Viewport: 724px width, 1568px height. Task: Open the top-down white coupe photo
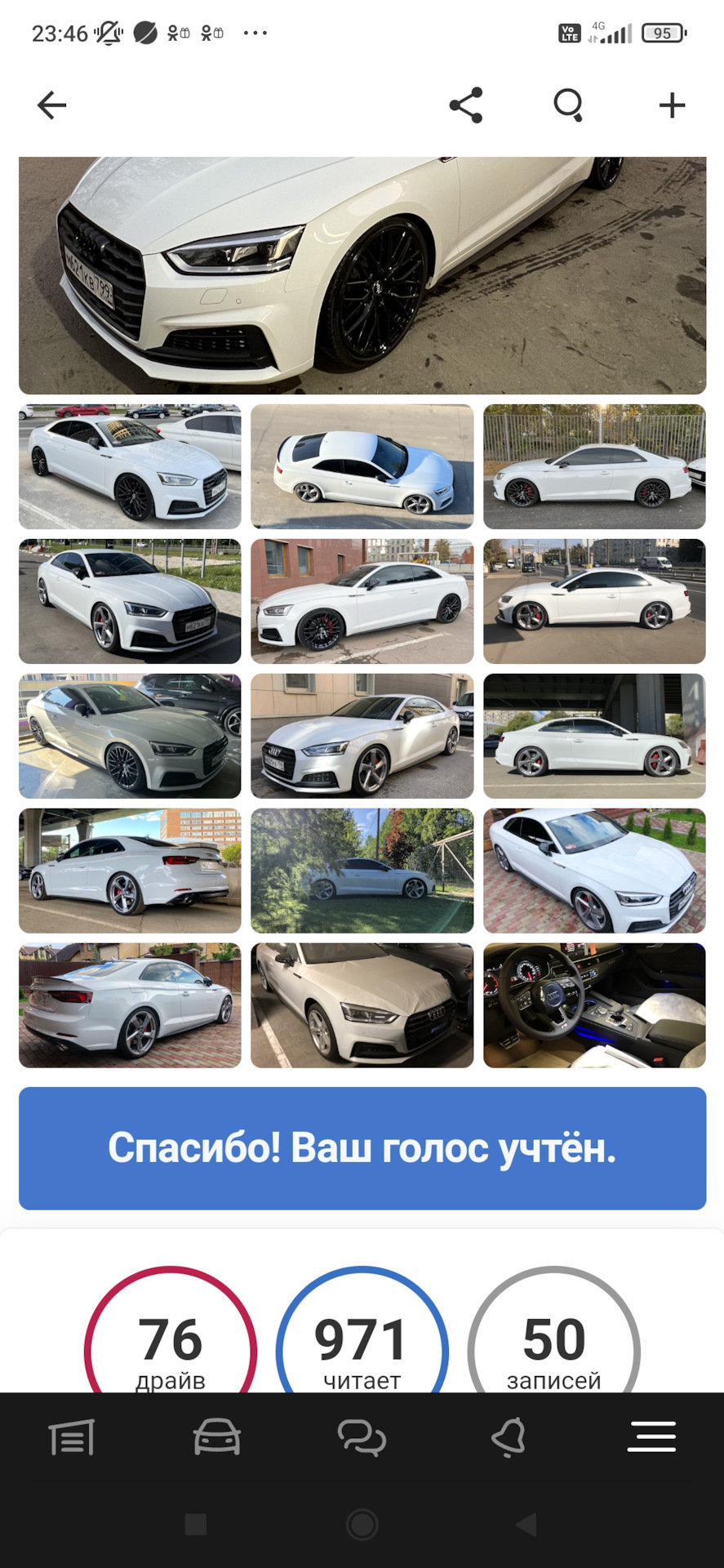362,466
